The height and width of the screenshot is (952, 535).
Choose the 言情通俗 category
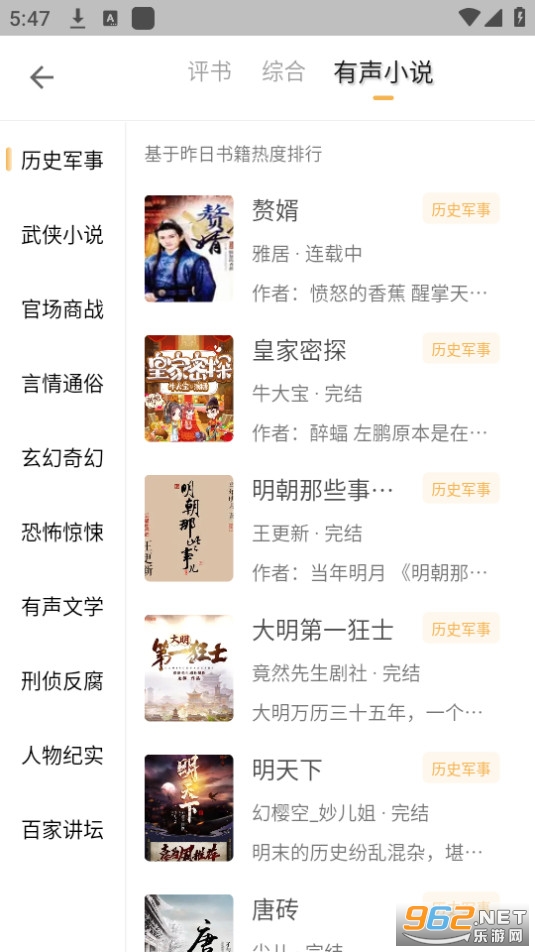coord(62,384)
